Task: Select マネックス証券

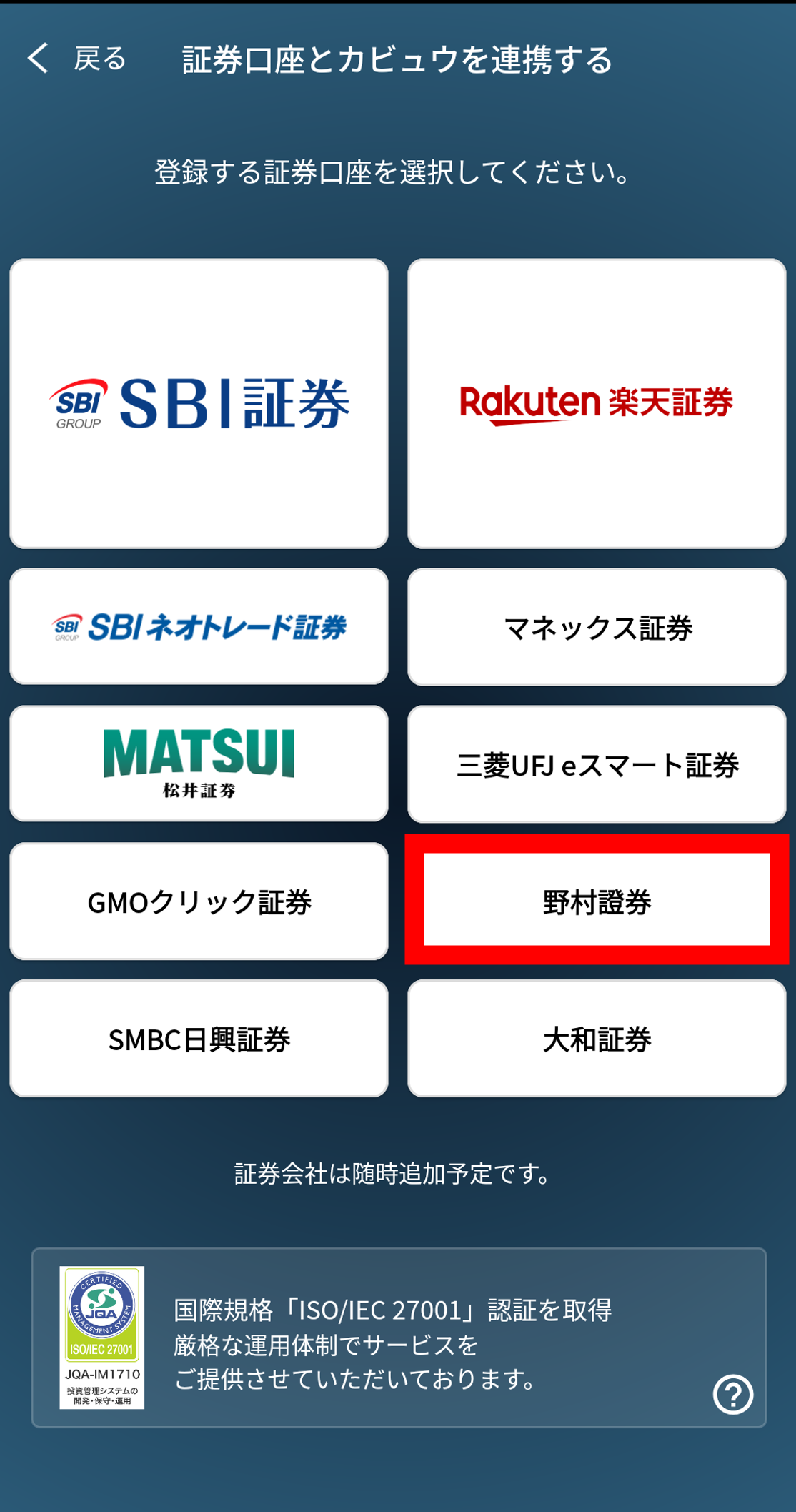Action: point(597,627)
